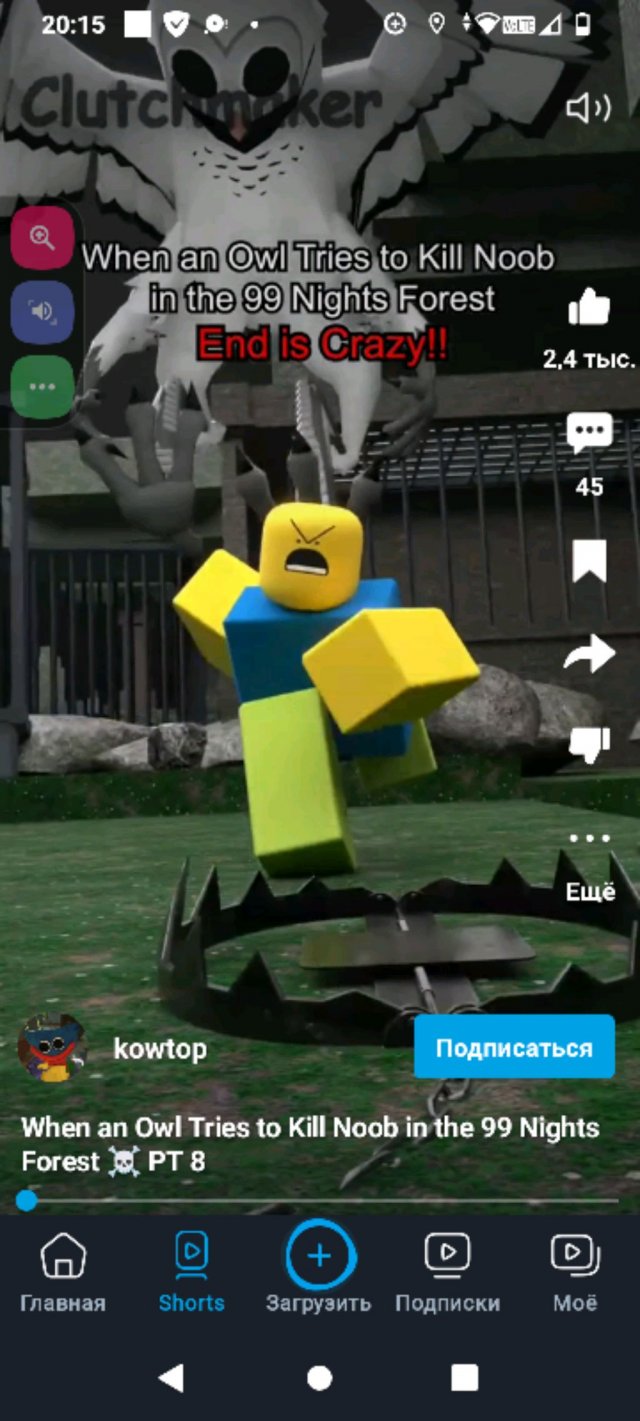This screenshot has width=640, height=1421.
Task: Tap the pink magnifier overlay button
Action: coord(42,238)
